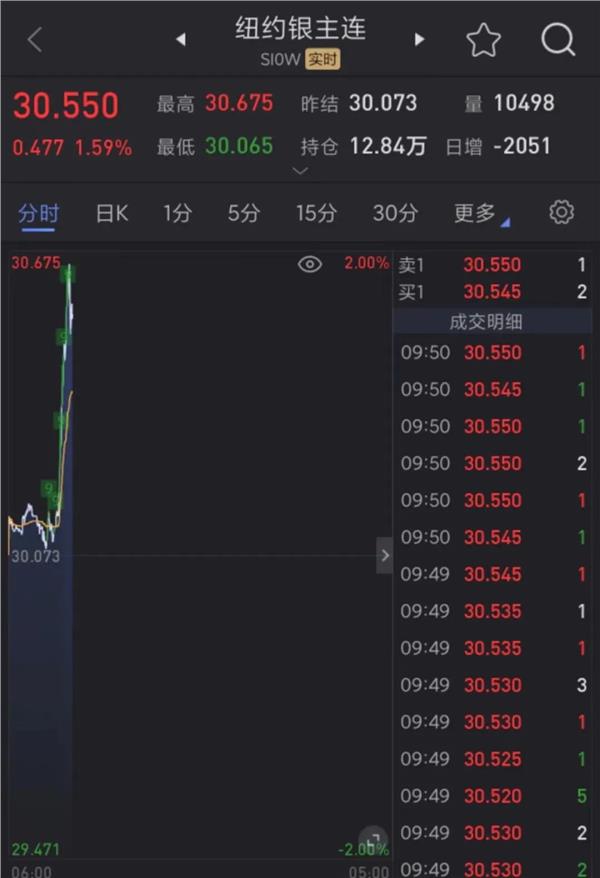This screenshot has width=600, height=878.
Task: Open the search magnifier icon
Action: click(557, 40)
